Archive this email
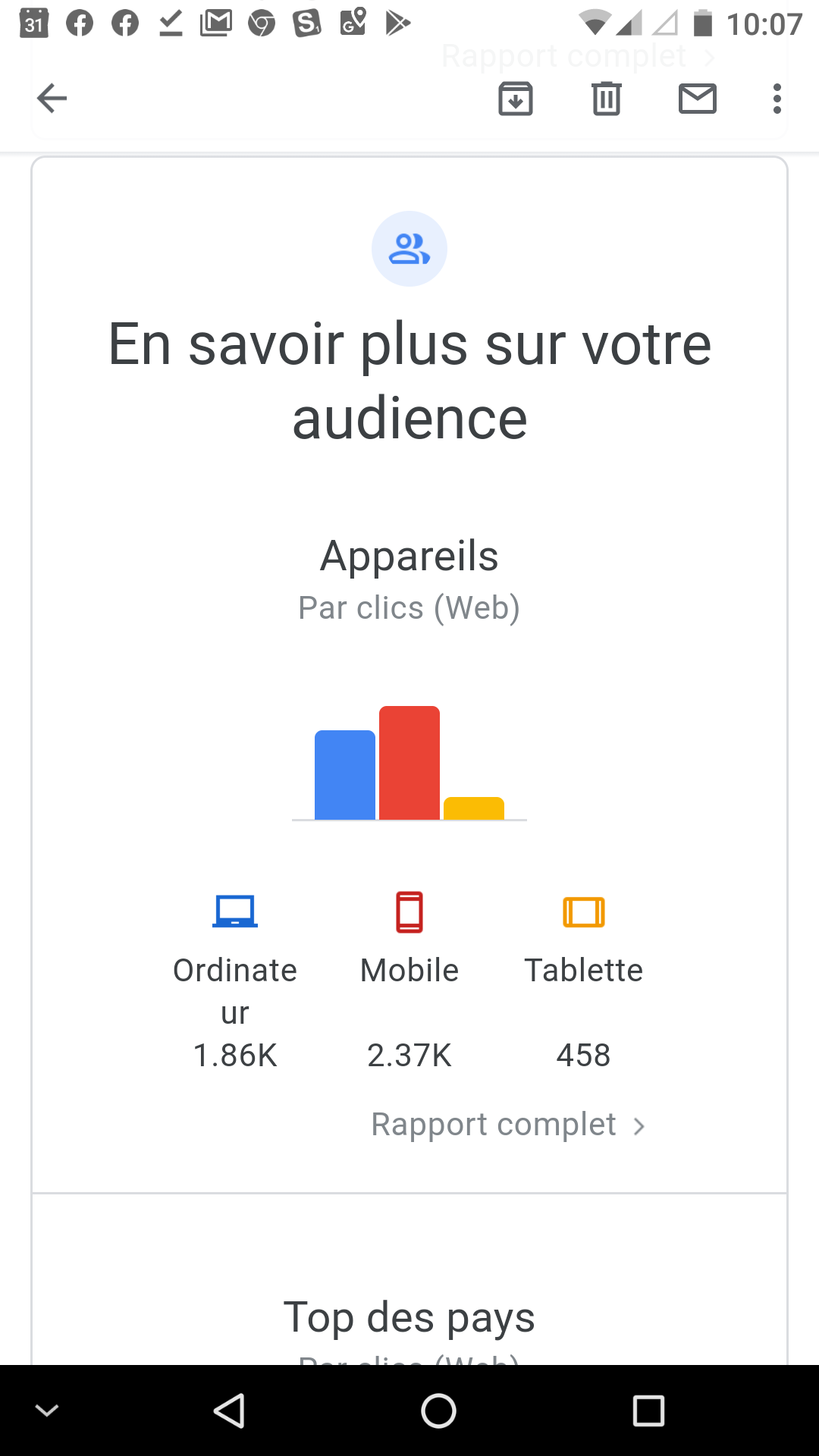Screen dimensions: 819x1456 (516, 99)
